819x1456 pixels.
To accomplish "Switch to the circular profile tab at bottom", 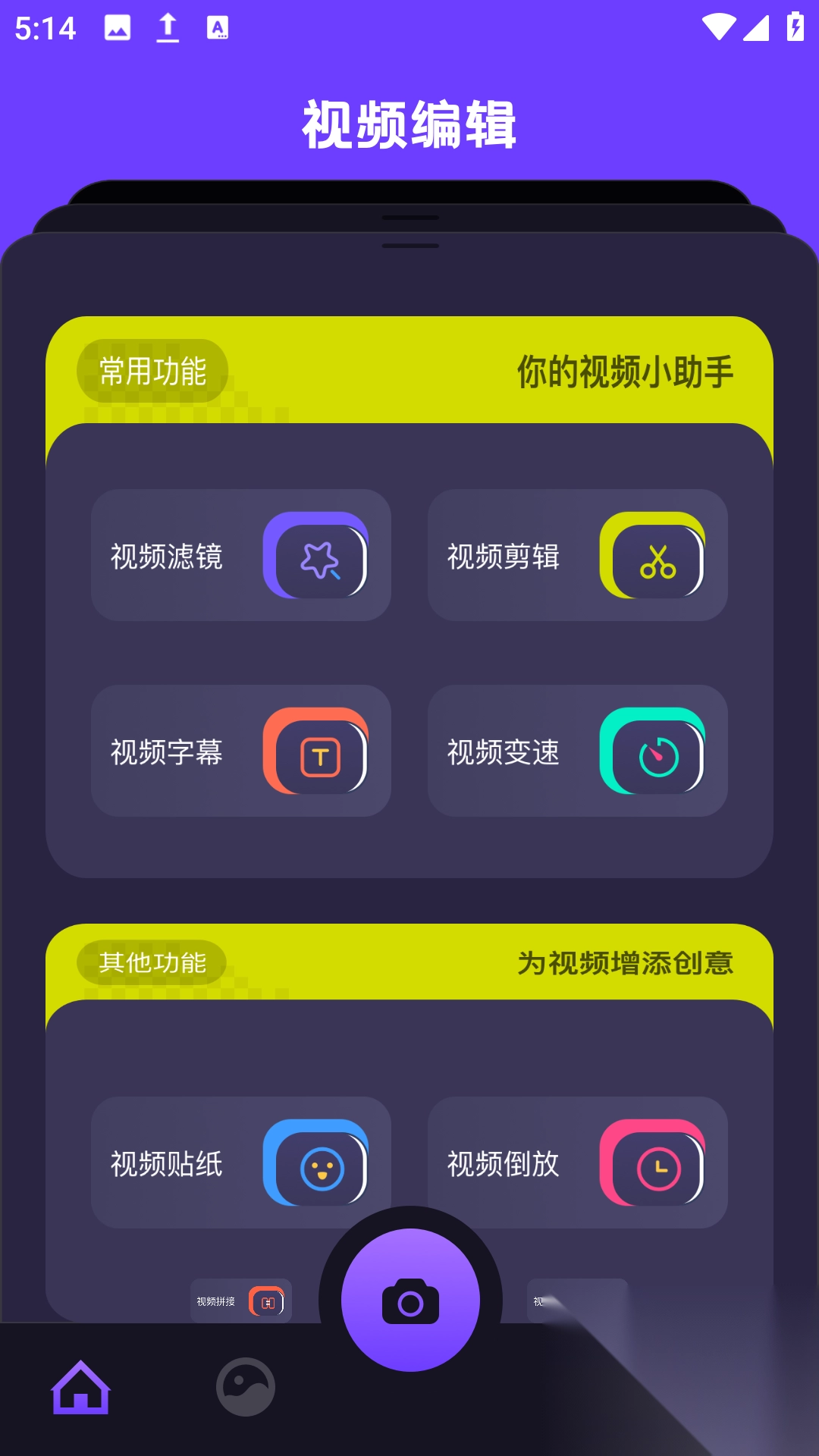I will 245,1385.
